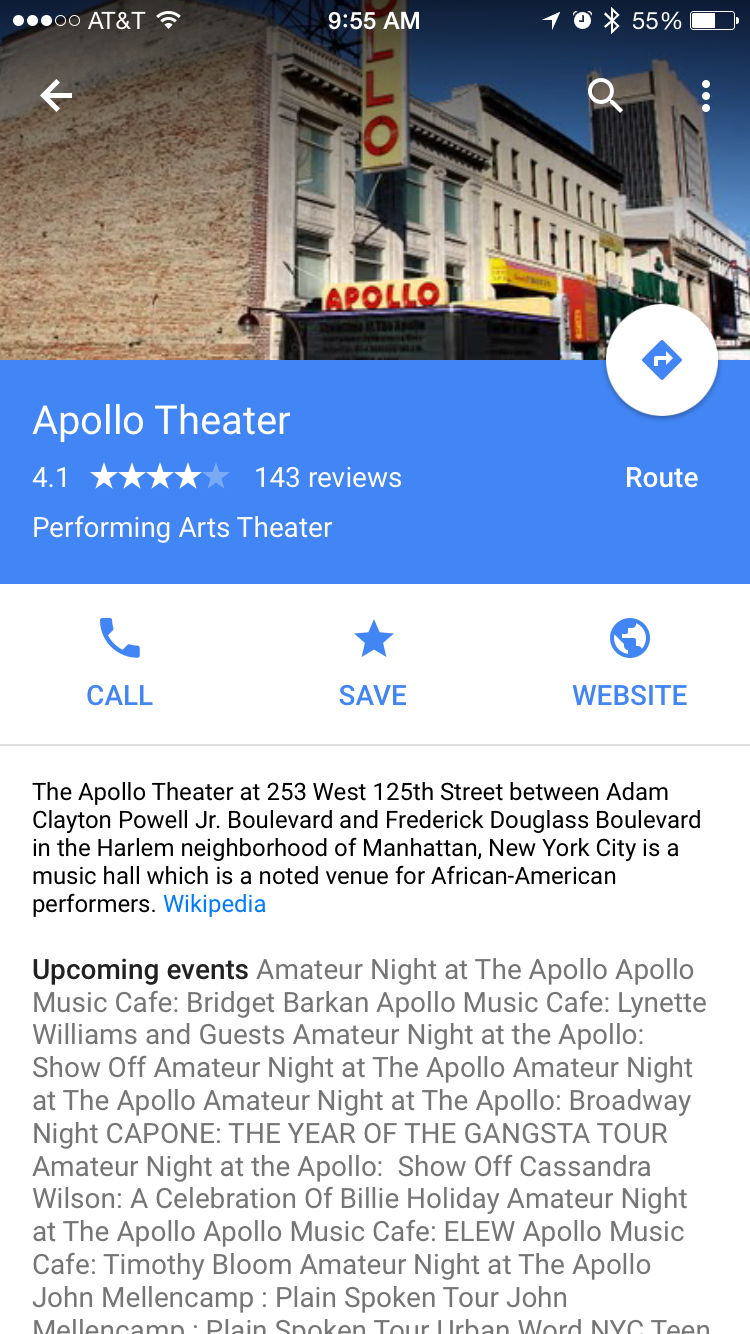Image resolution: width=750 pixels, height=1334 pixels.
Task: Tap the back arrow
Action: coord(55,95)
